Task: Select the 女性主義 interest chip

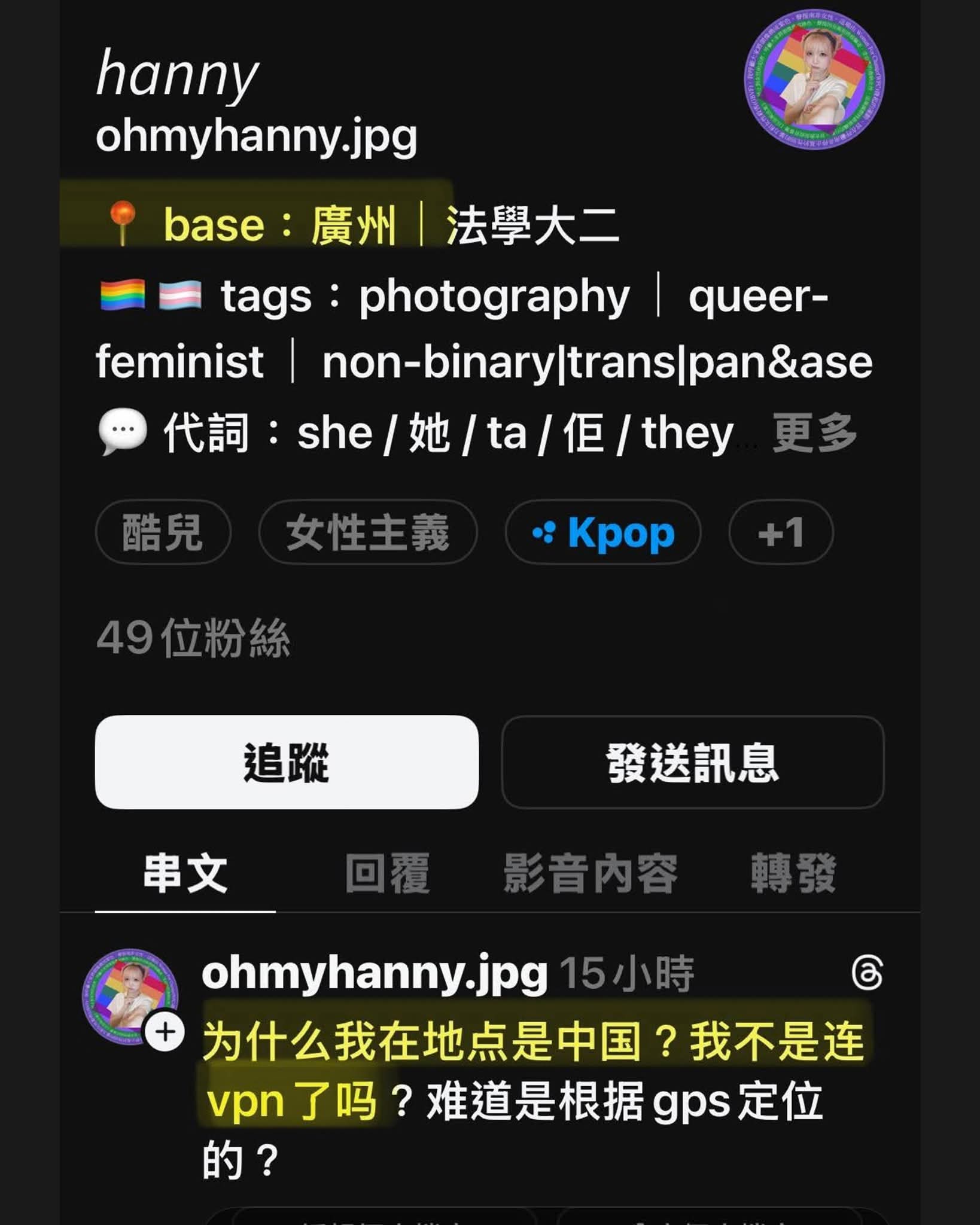Action: click(x=367, y=532)
